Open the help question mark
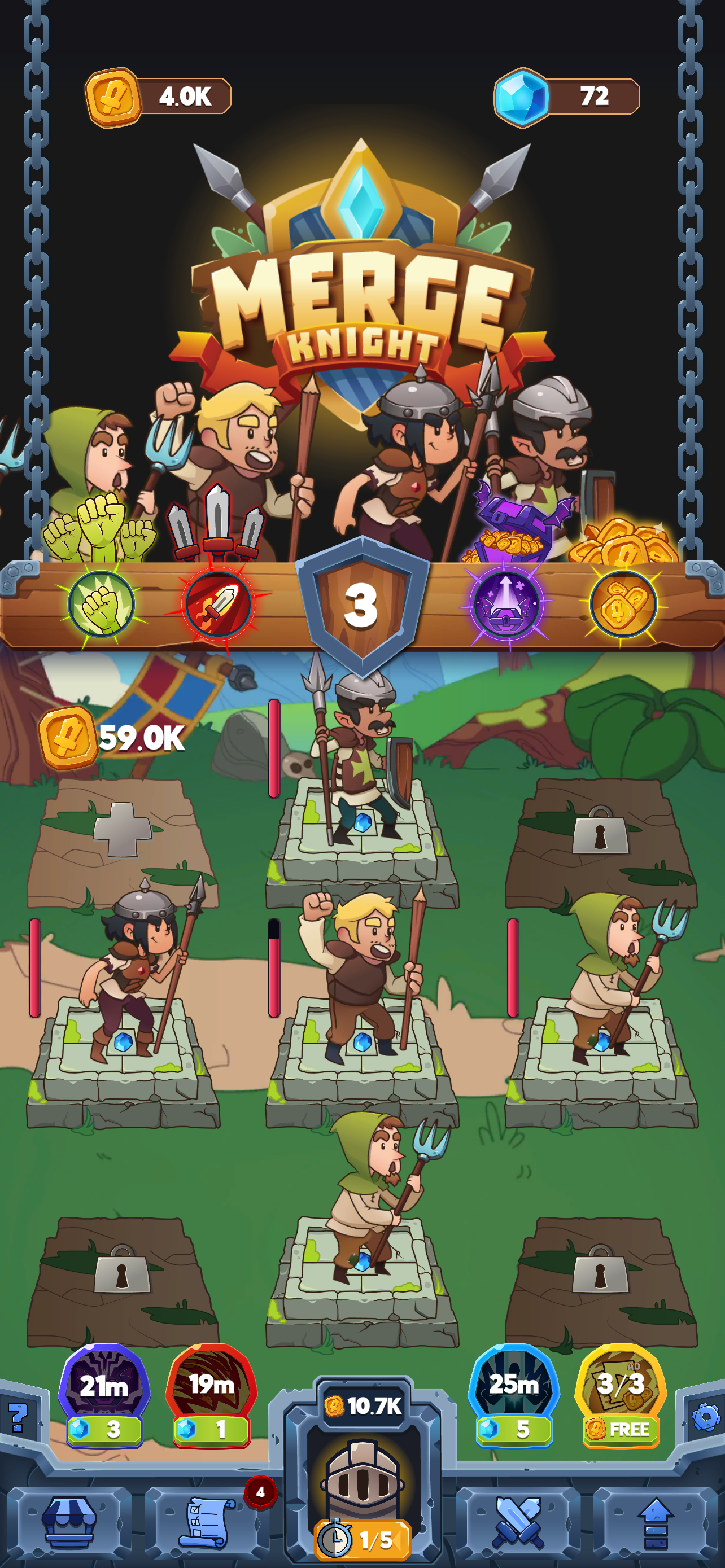The image size is (725, 1568). pos(18,1418)
